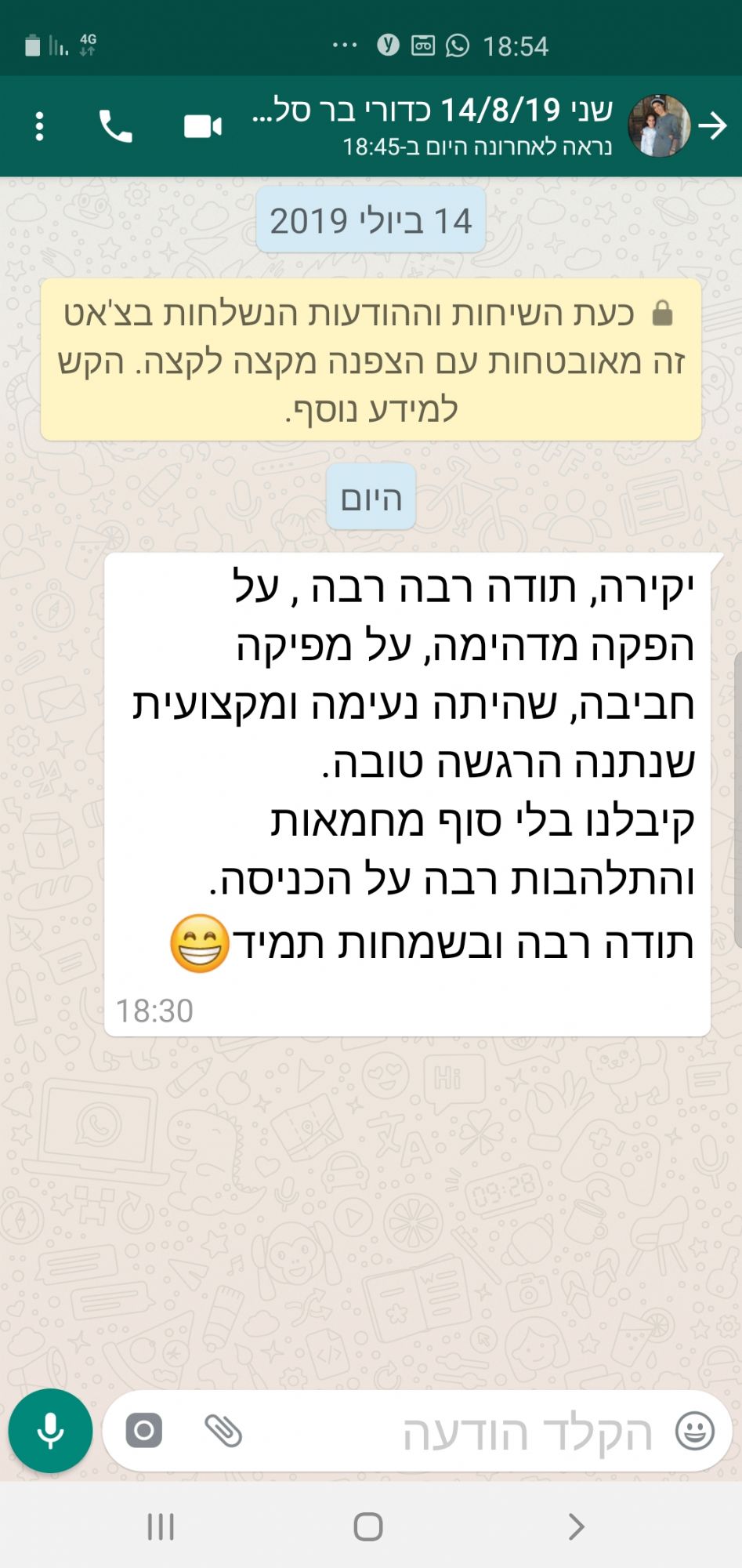Record a voice message
Viewport: 742px width, 1568px height.
[50, 1431]
